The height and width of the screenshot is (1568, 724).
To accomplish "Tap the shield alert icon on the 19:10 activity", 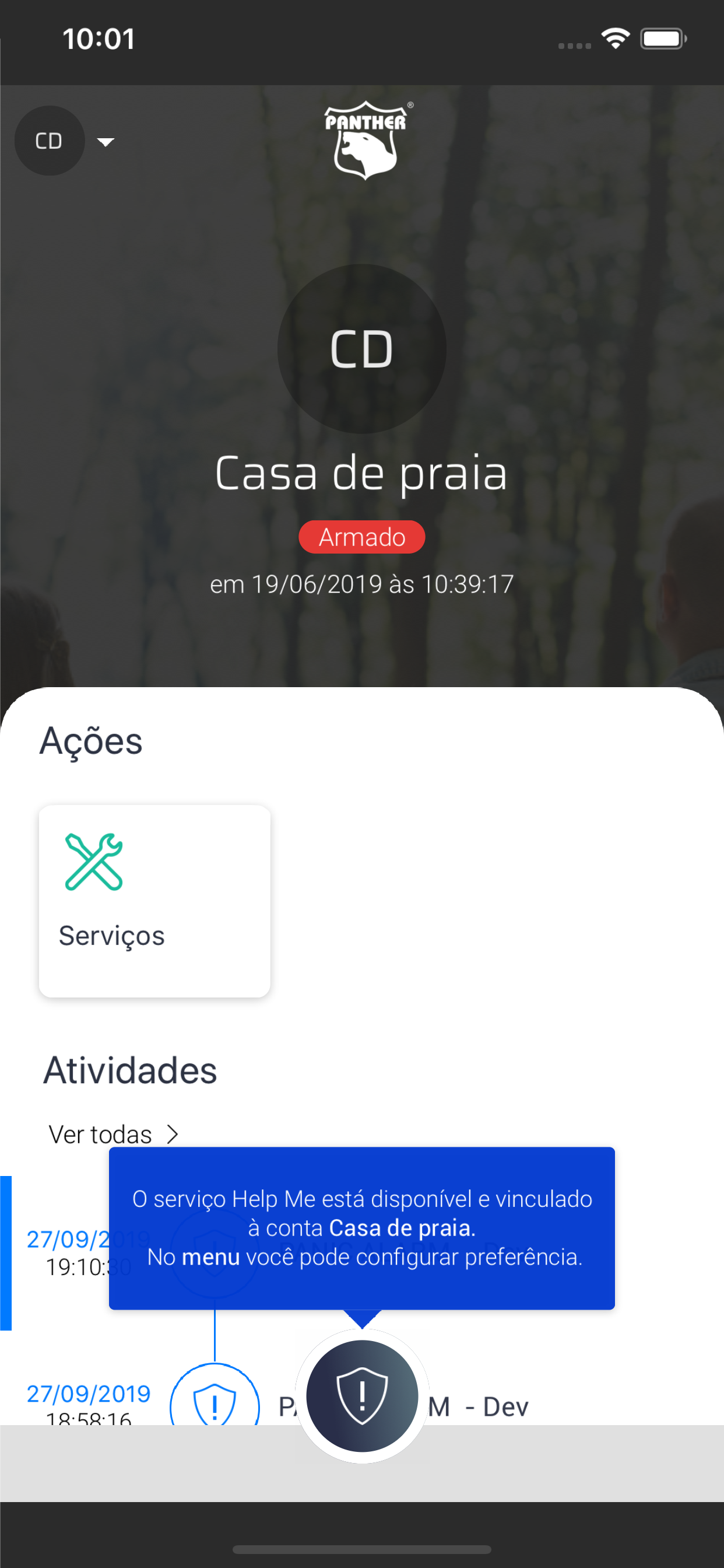I will coord(214,1251).
